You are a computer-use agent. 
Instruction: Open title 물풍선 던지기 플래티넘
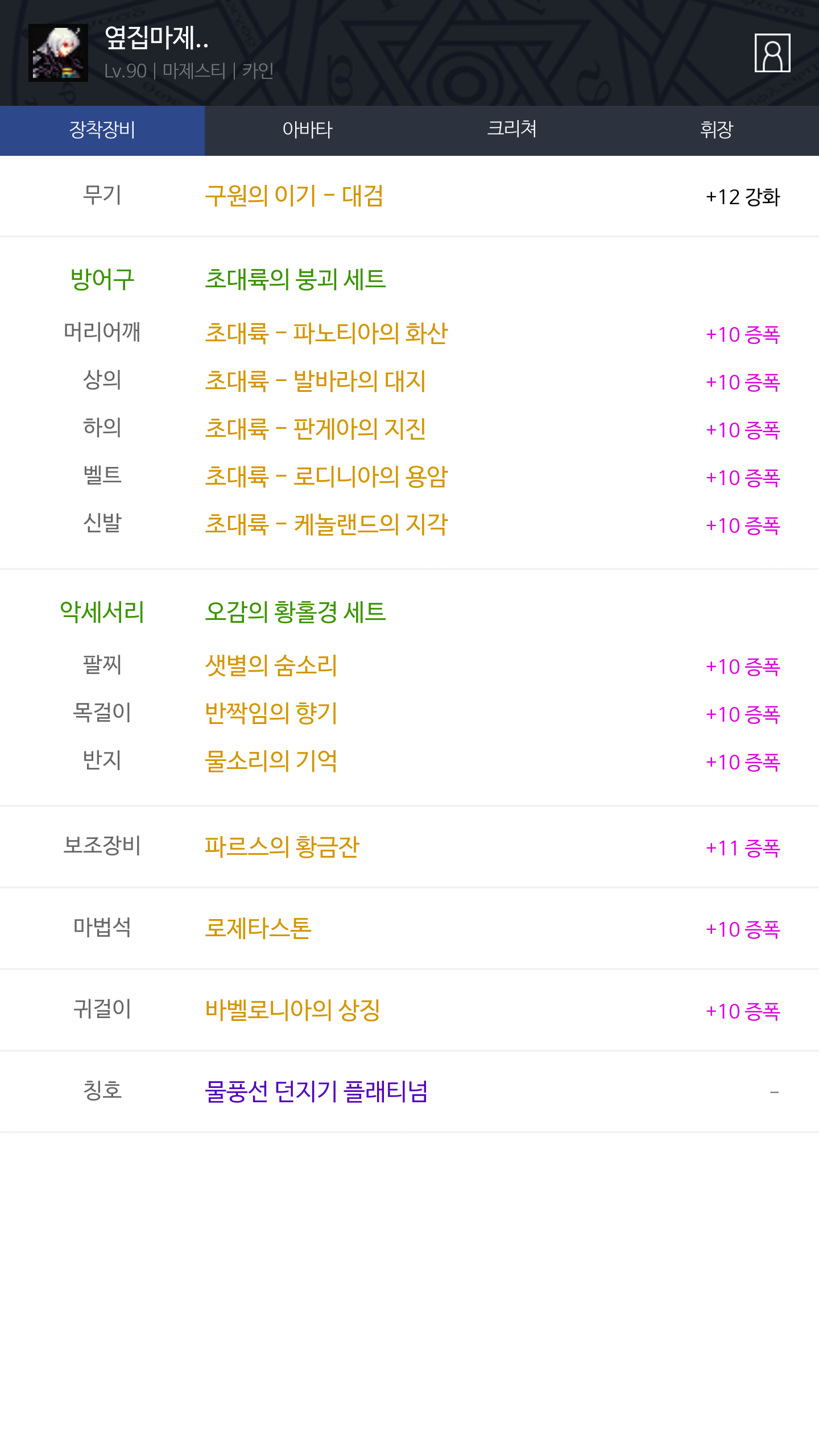tap(316, 1091)
